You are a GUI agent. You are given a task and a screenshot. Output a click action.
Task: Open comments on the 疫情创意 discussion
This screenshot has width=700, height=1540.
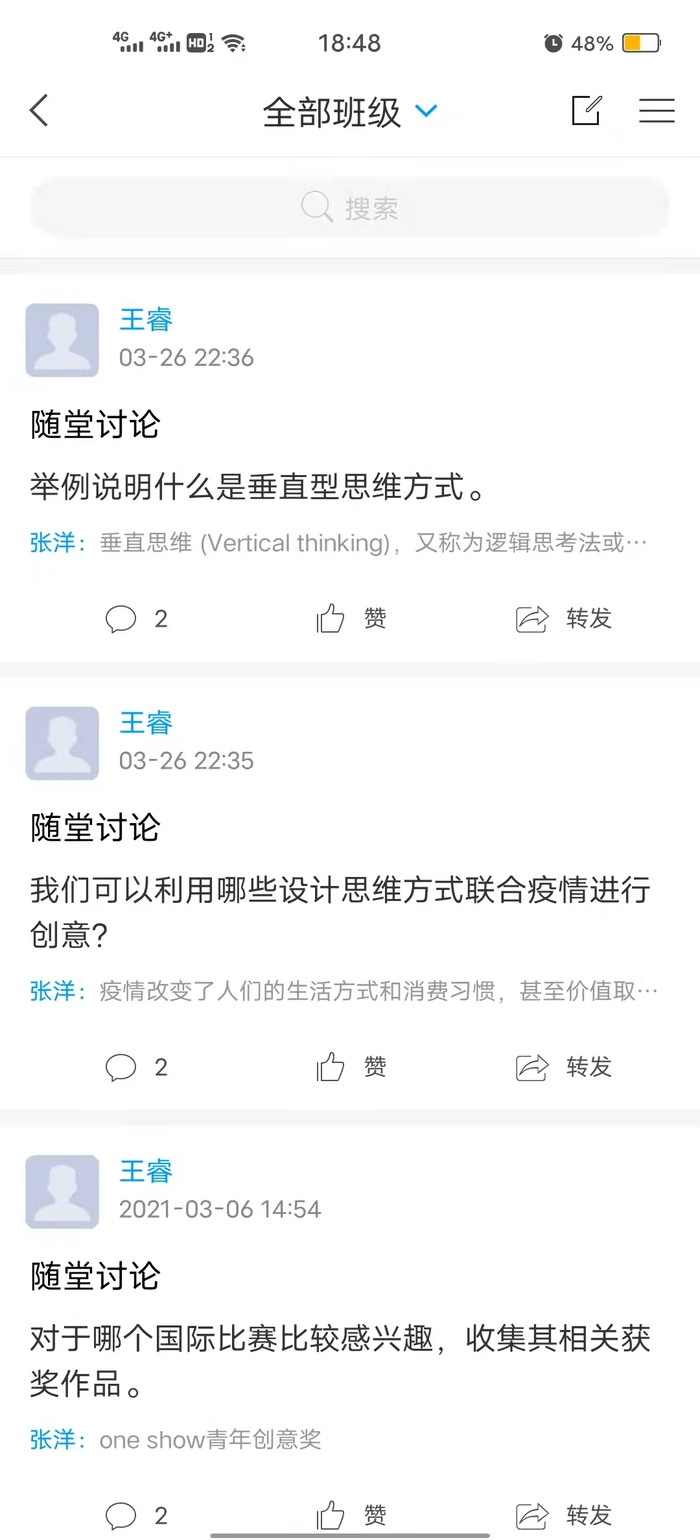tap(136, 1067)
